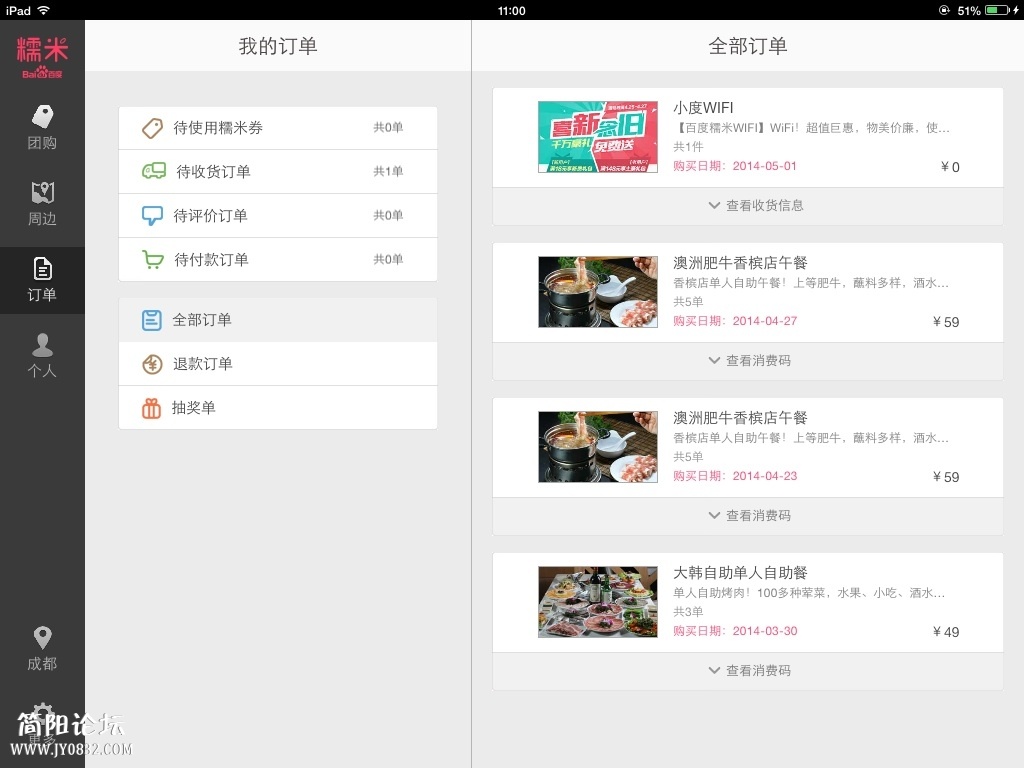Open 退款订单 refund orders

278,364
